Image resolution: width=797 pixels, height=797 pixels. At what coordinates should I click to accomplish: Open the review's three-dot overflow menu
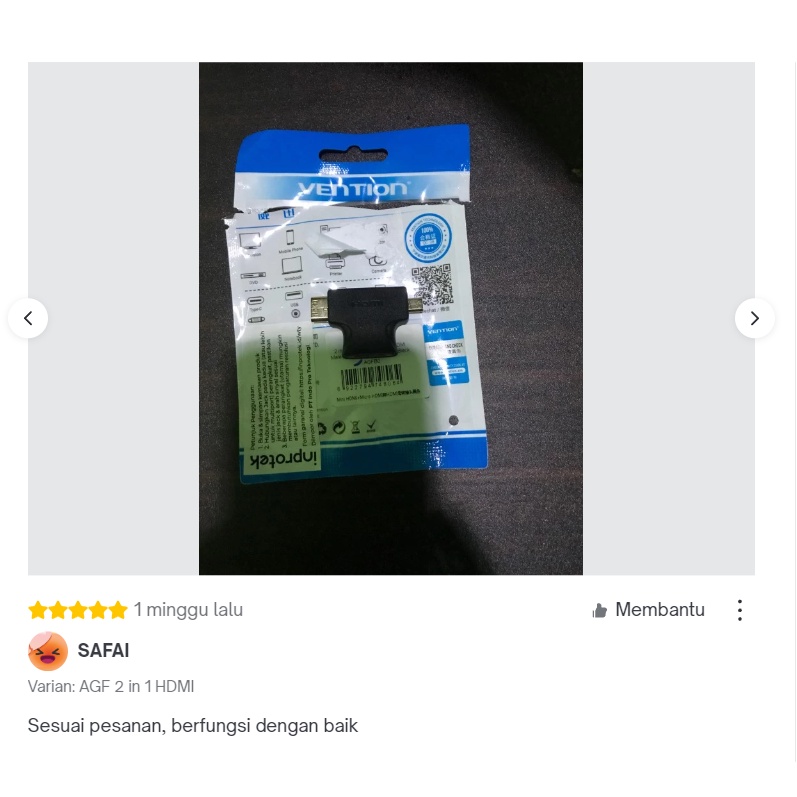tap(740, 610)
